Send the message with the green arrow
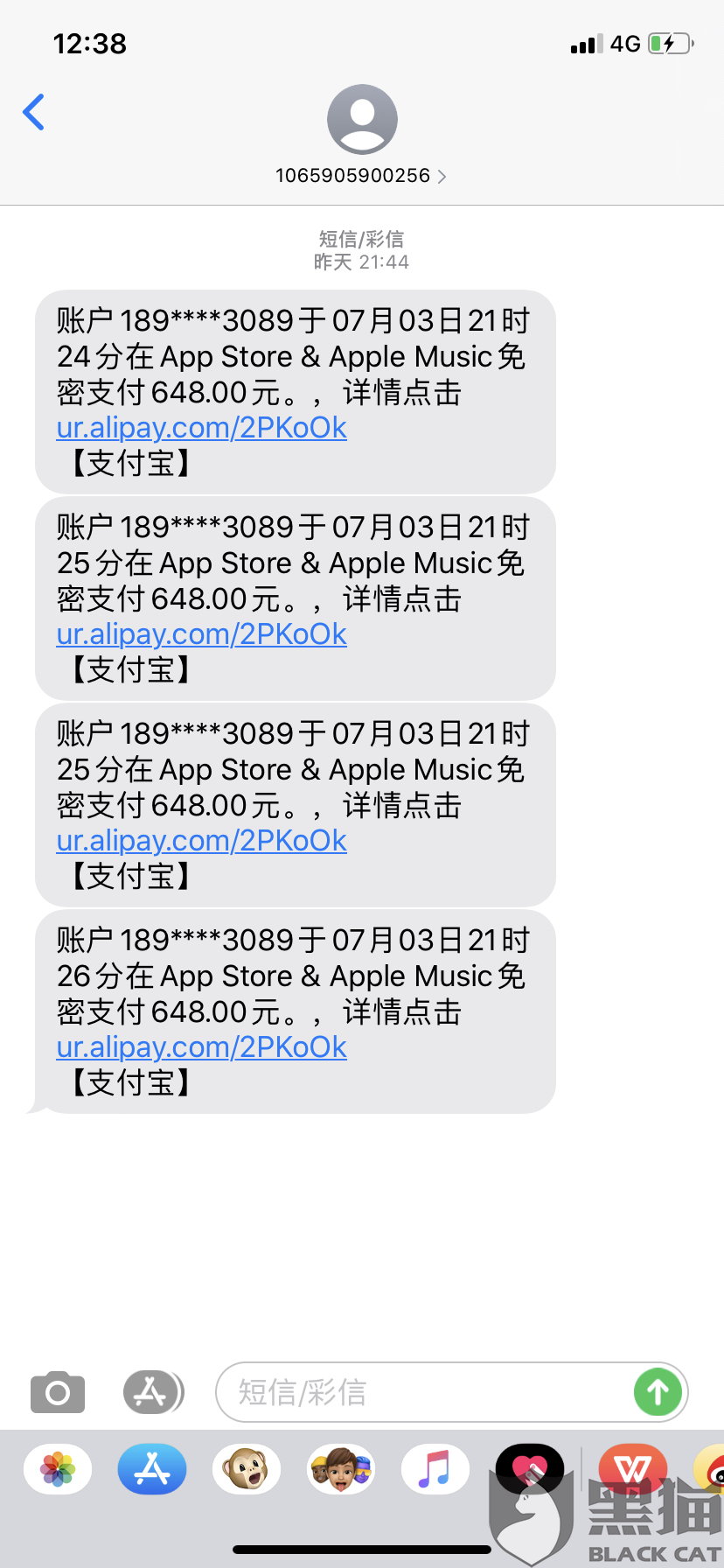Screen dimensions: 724x1568 click(x=658, y=1391)
